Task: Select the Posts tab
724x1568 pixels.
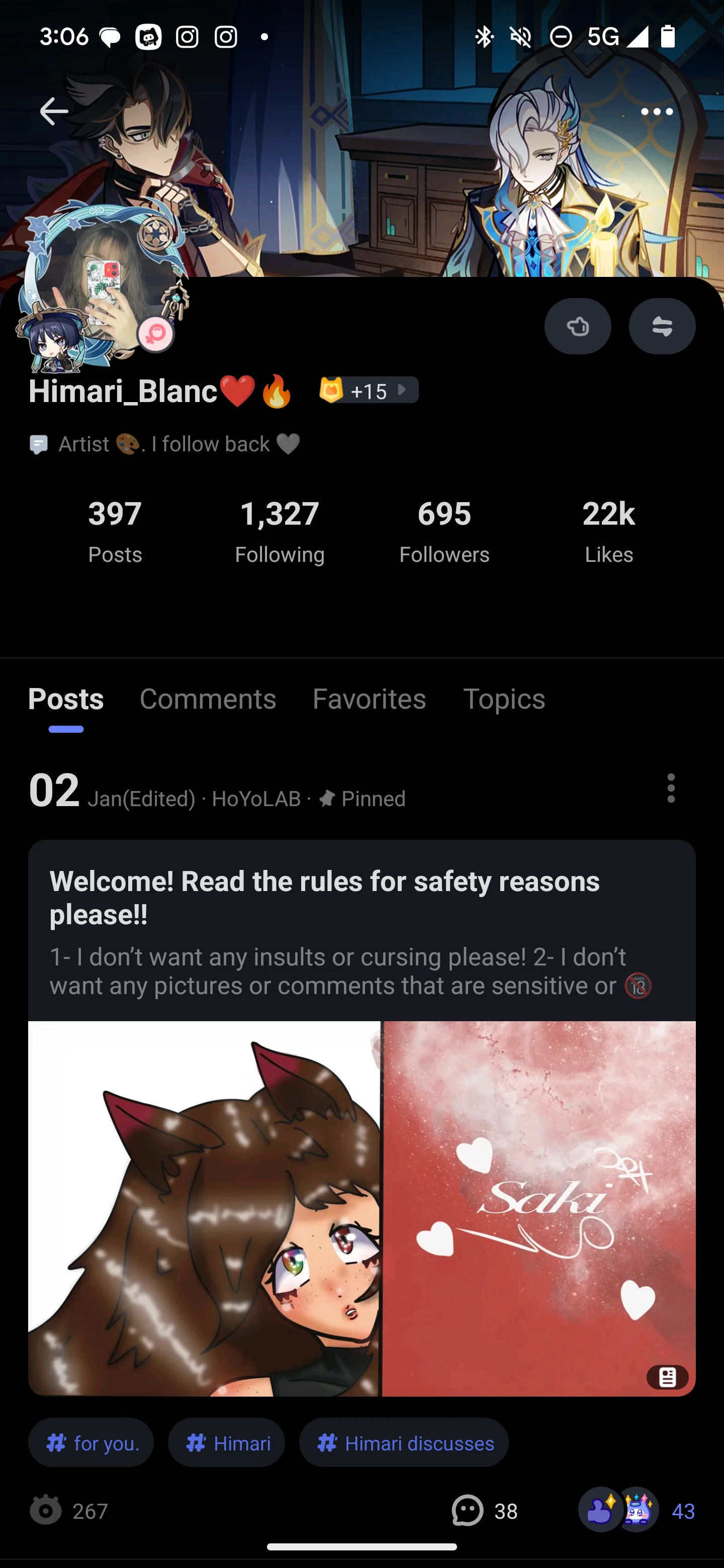Action: [x=66, y=699]
